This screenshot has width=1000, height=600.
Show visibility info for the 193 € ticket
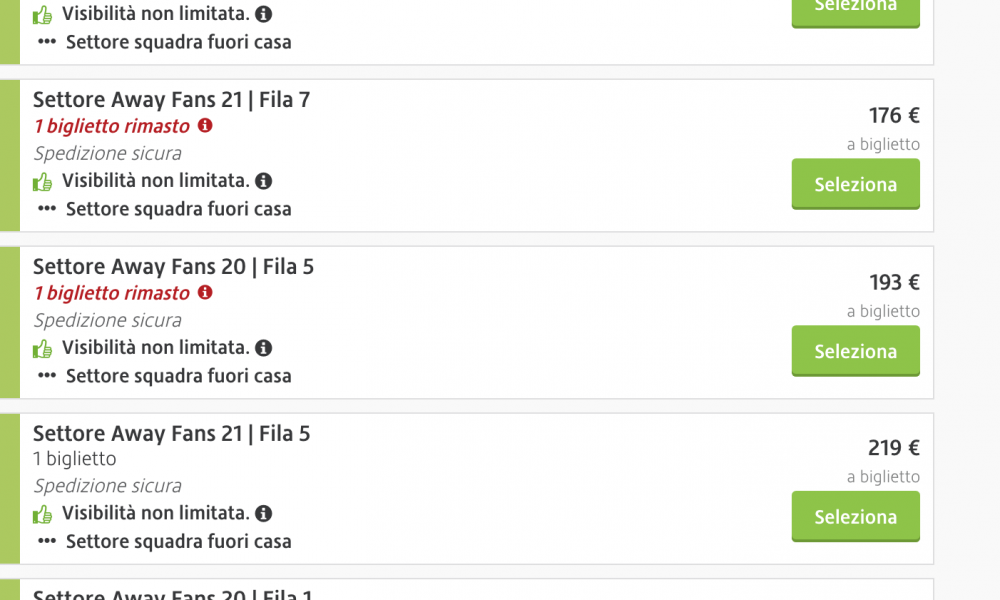tap(263, 348)
